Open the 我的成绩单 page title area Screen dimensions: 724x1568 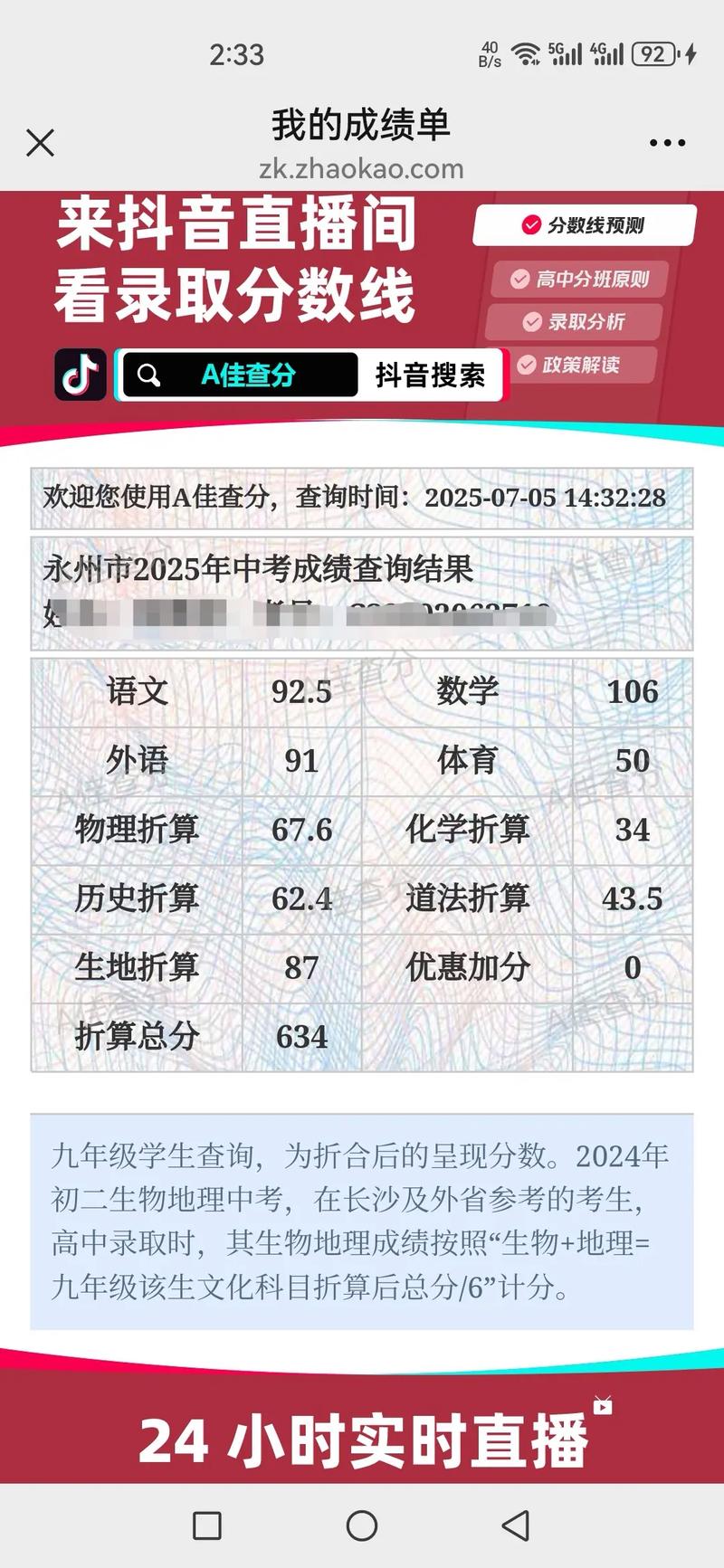(362, 127)
